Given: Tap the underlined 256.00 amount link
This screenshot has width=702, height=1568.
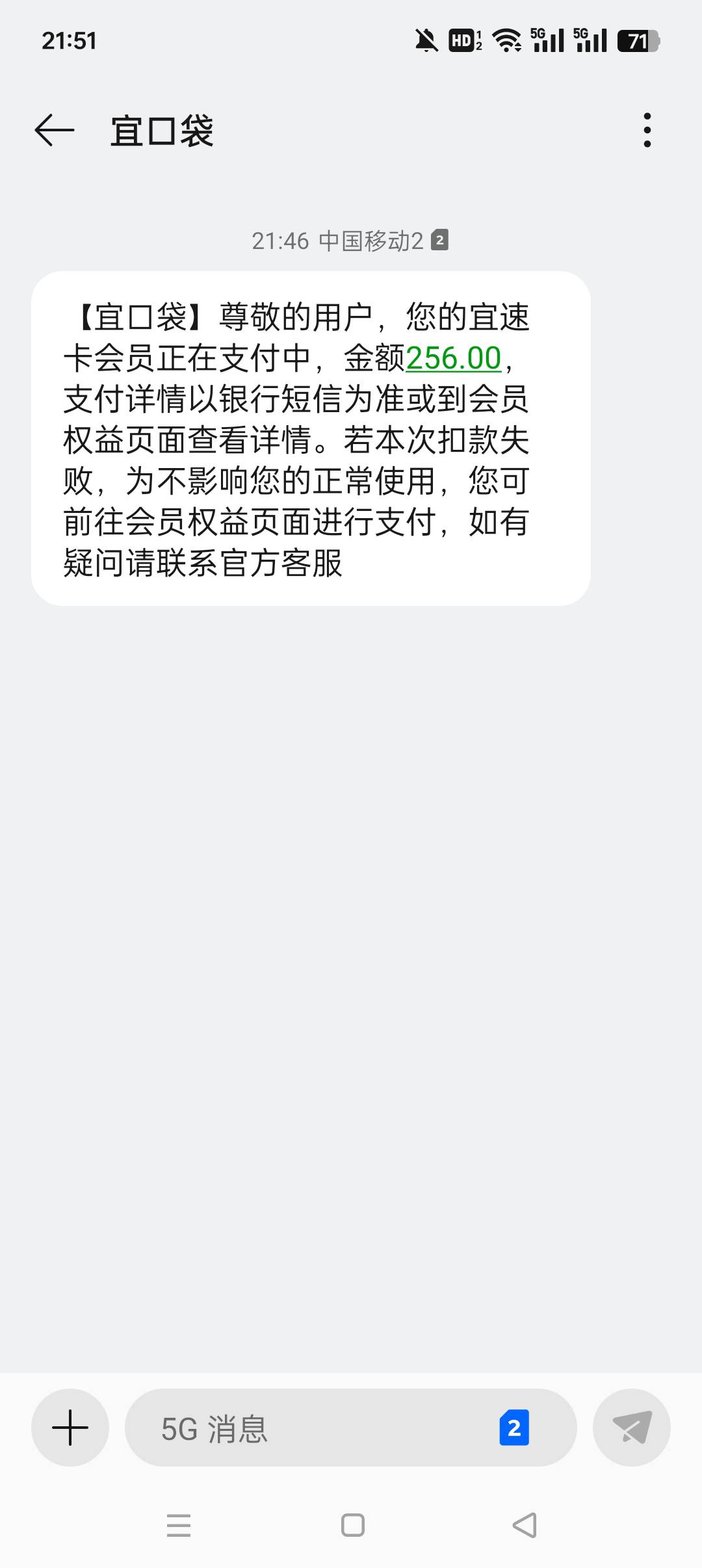Looking at the screenshot, I should pos(453,358).
